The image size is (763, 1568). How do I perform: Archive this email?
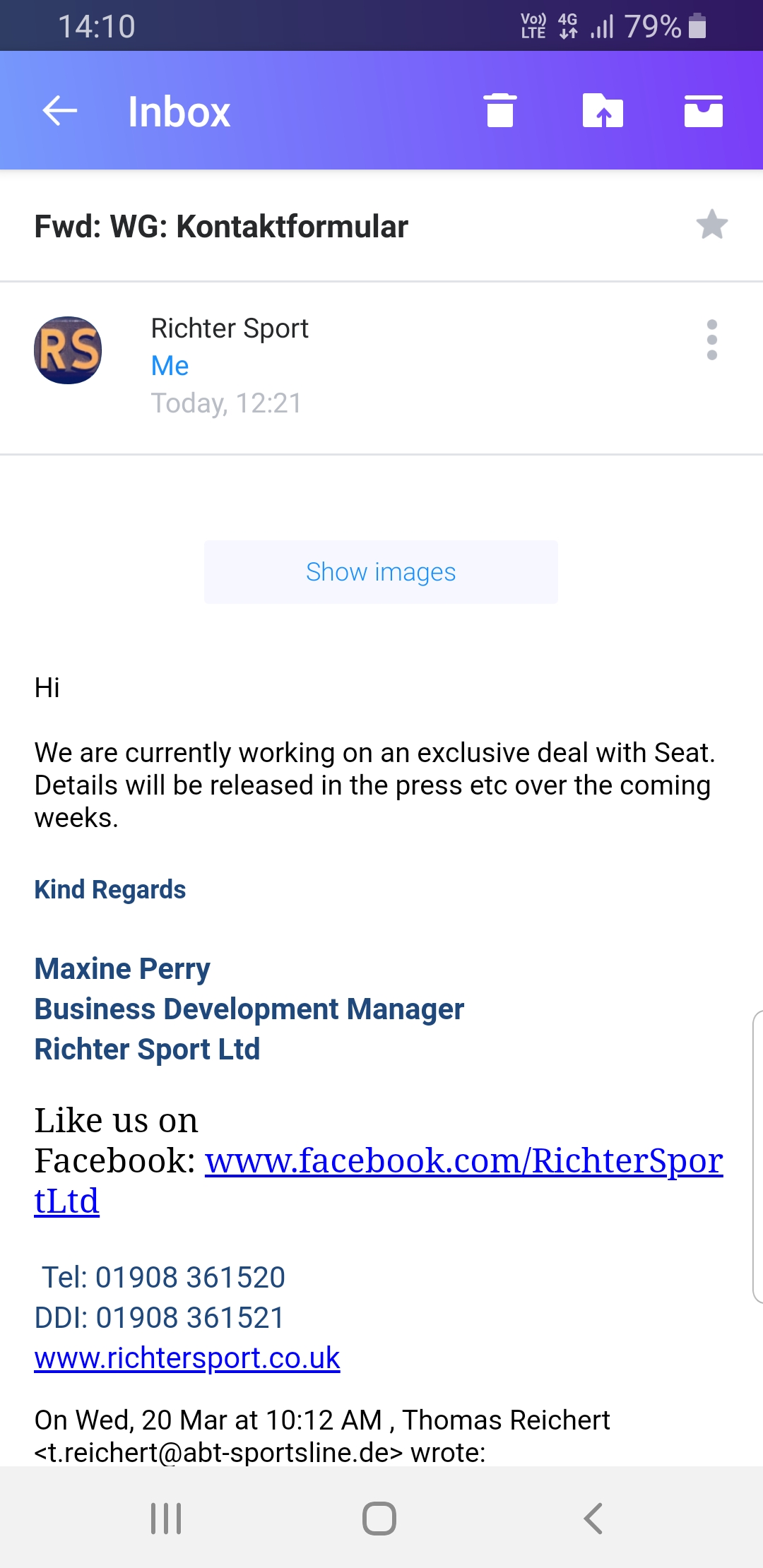click(x=704, y=111)
